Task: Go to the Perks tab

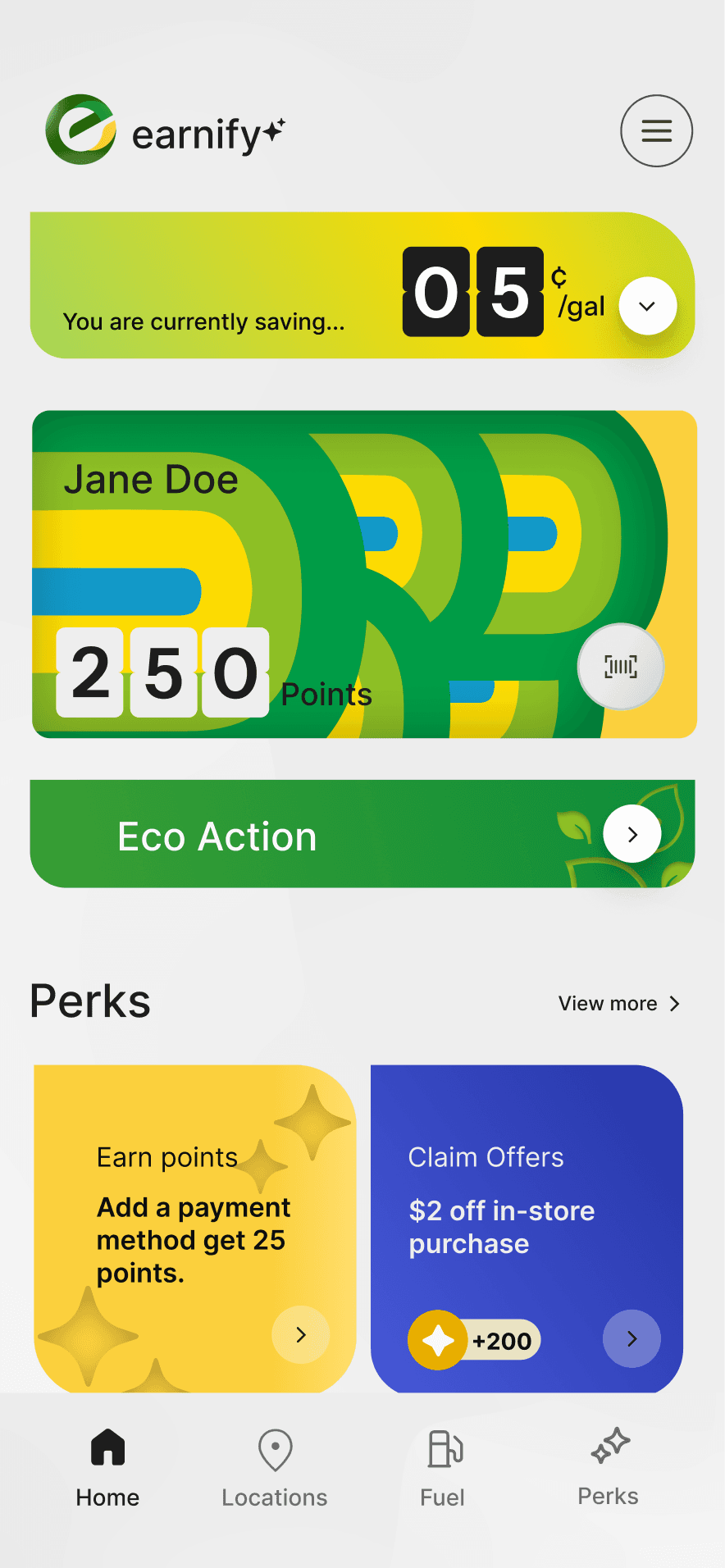Action: pyautogui.click(x=609, y=1468)
